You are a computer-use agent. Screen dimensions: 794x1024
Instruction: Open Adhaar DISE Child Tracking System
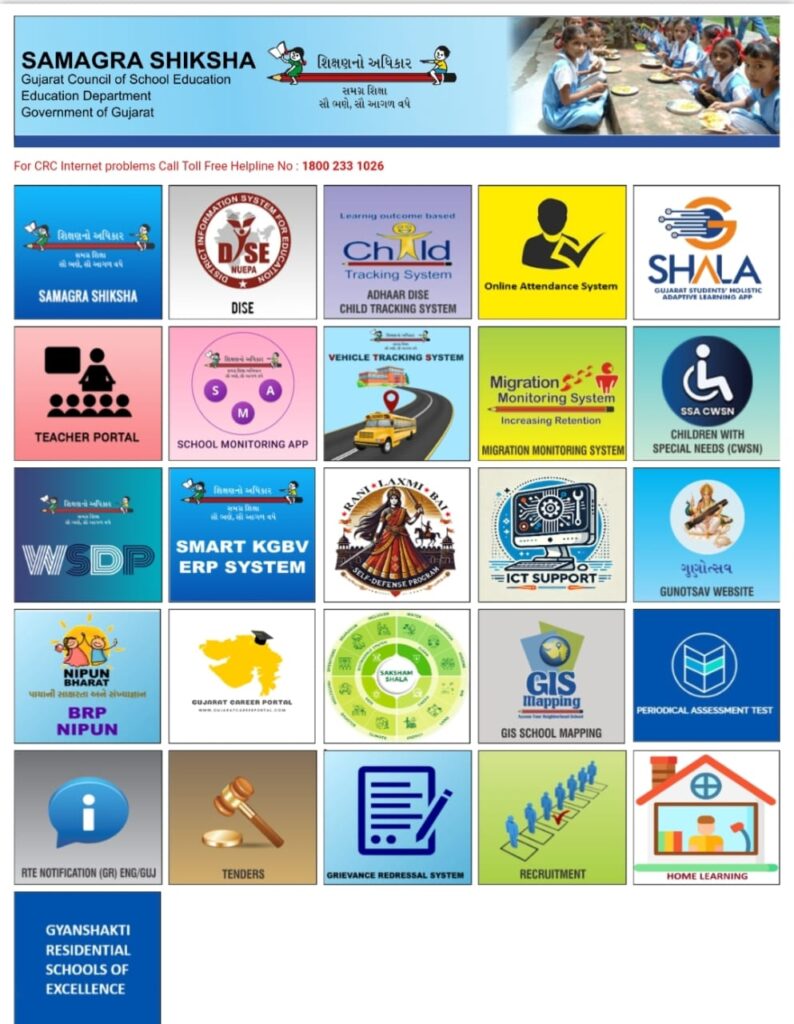pyautogui.click(x=397, y=252)
